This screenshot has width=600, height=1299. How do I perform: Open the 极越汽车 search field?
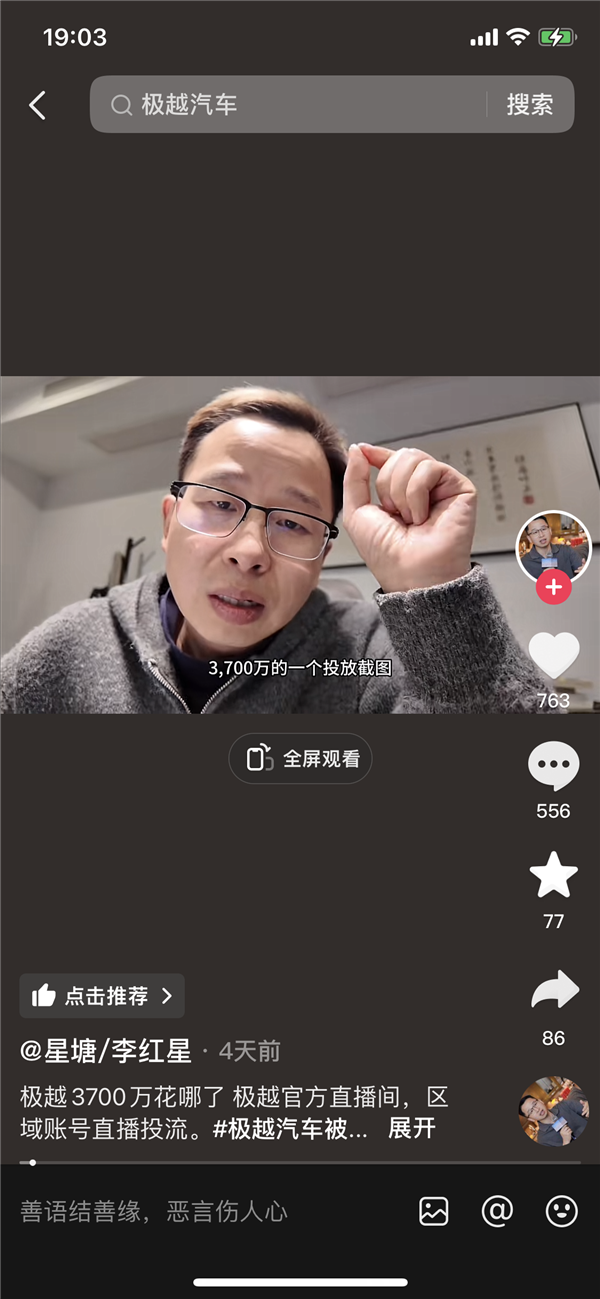290,105
